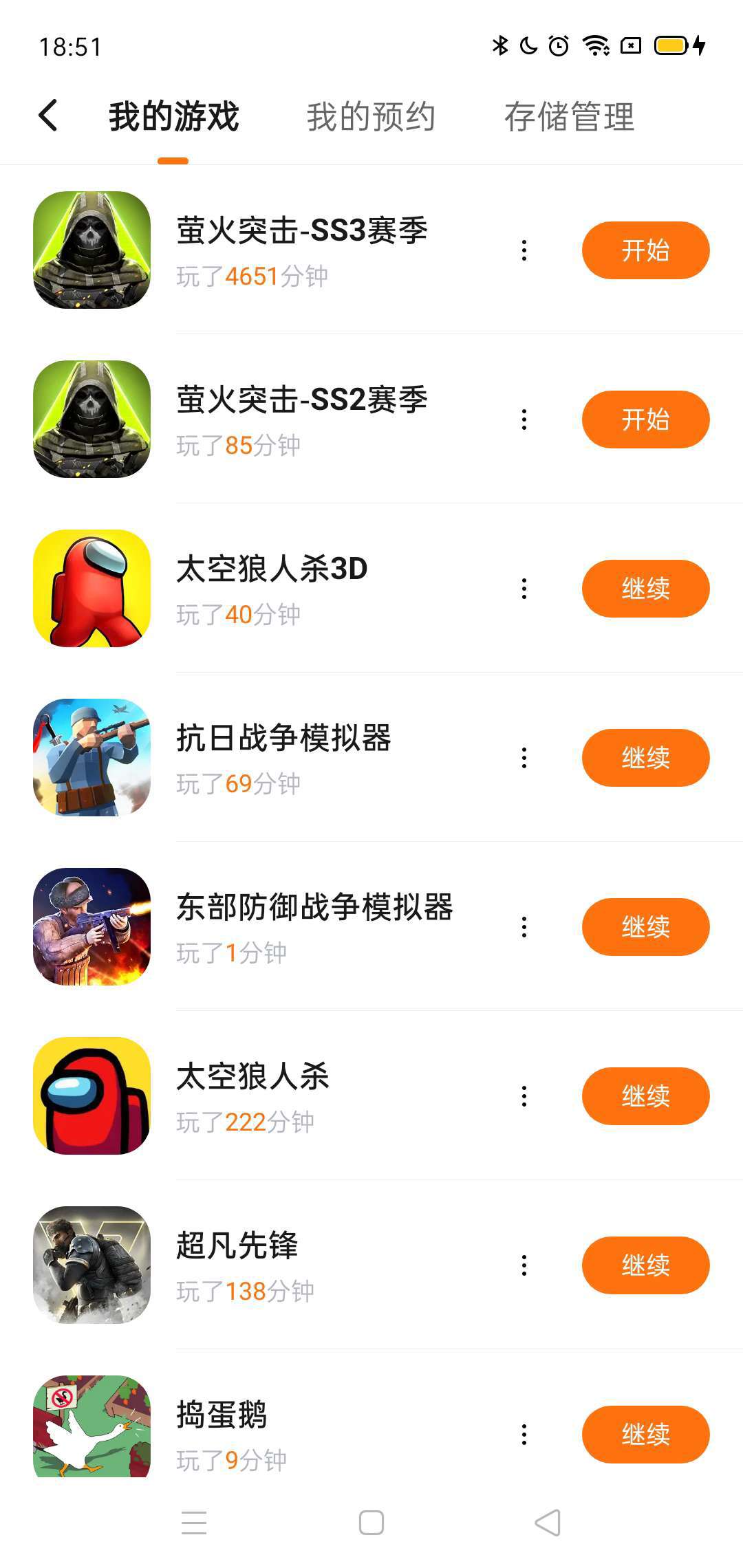Resume 东部防御战争模拟器 with 继续

point(645,927)
